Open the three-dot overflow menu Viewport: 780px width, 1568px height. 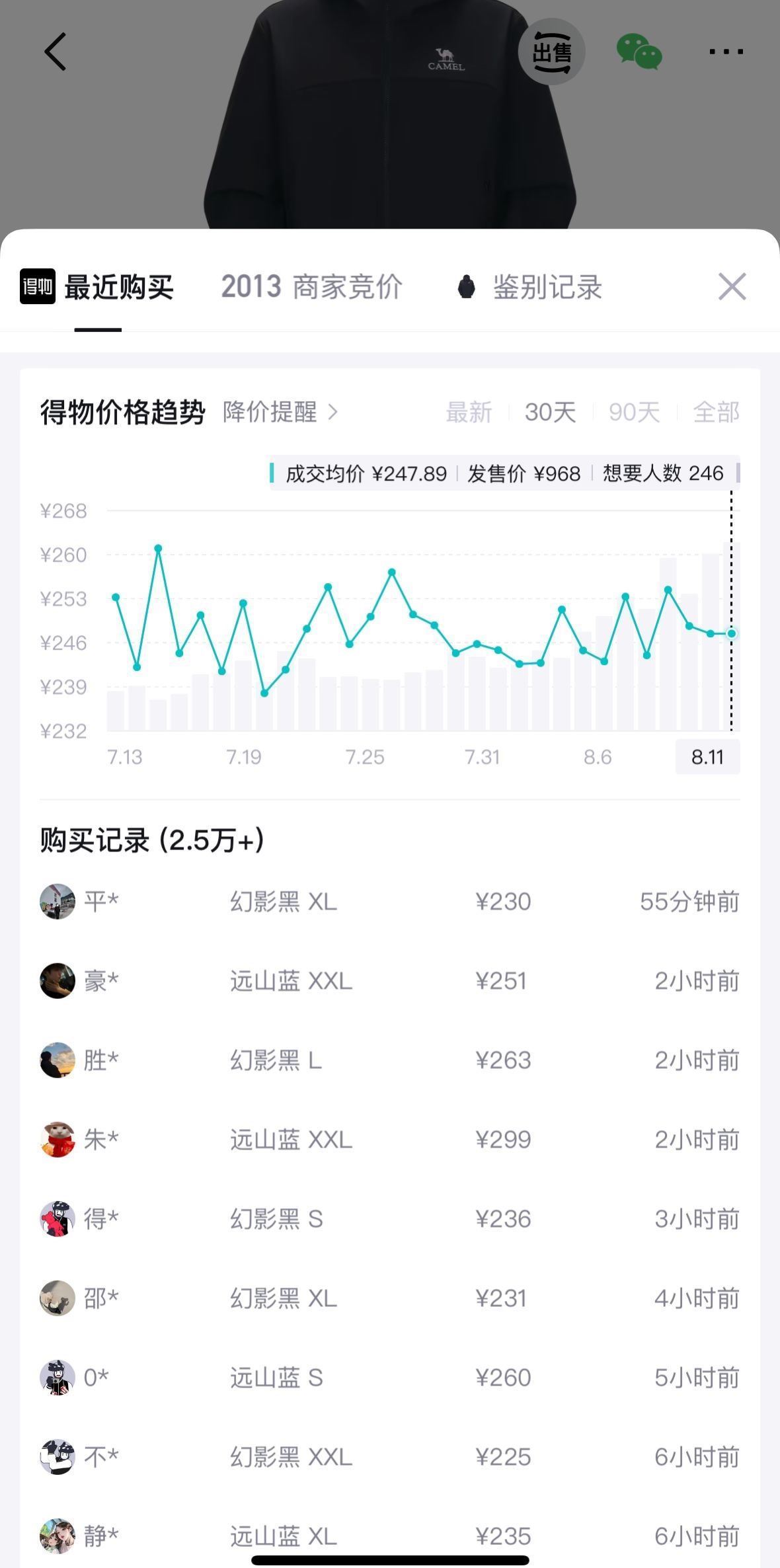[726, 52]
